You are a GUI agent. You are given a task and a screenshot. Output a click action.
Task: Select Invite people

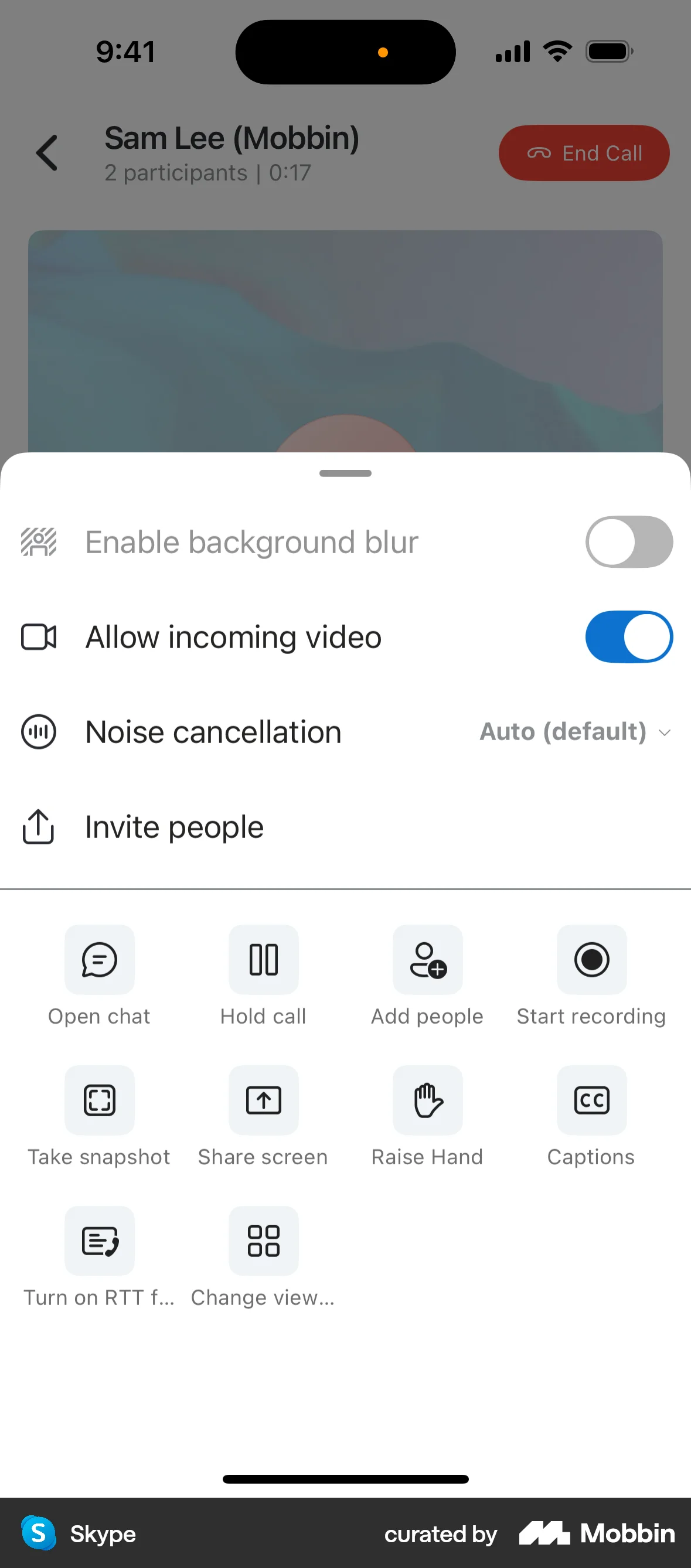pos(174,827)
